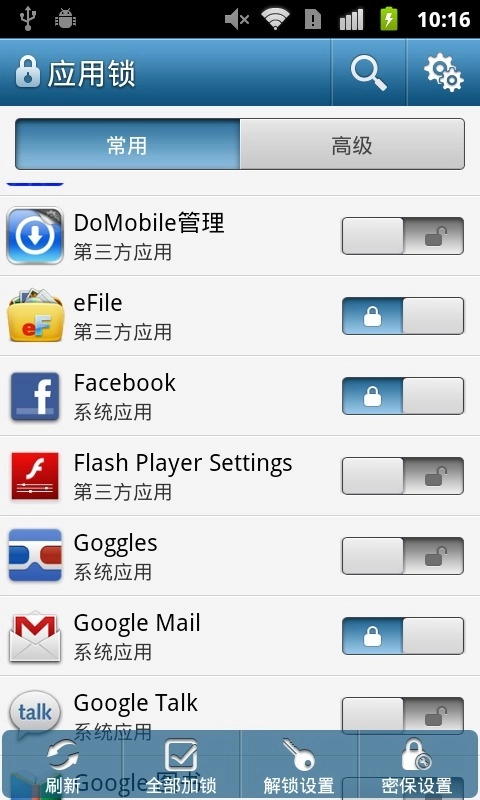
Task: Turn off the Facebook lock
Action: (x=402, y=395)
